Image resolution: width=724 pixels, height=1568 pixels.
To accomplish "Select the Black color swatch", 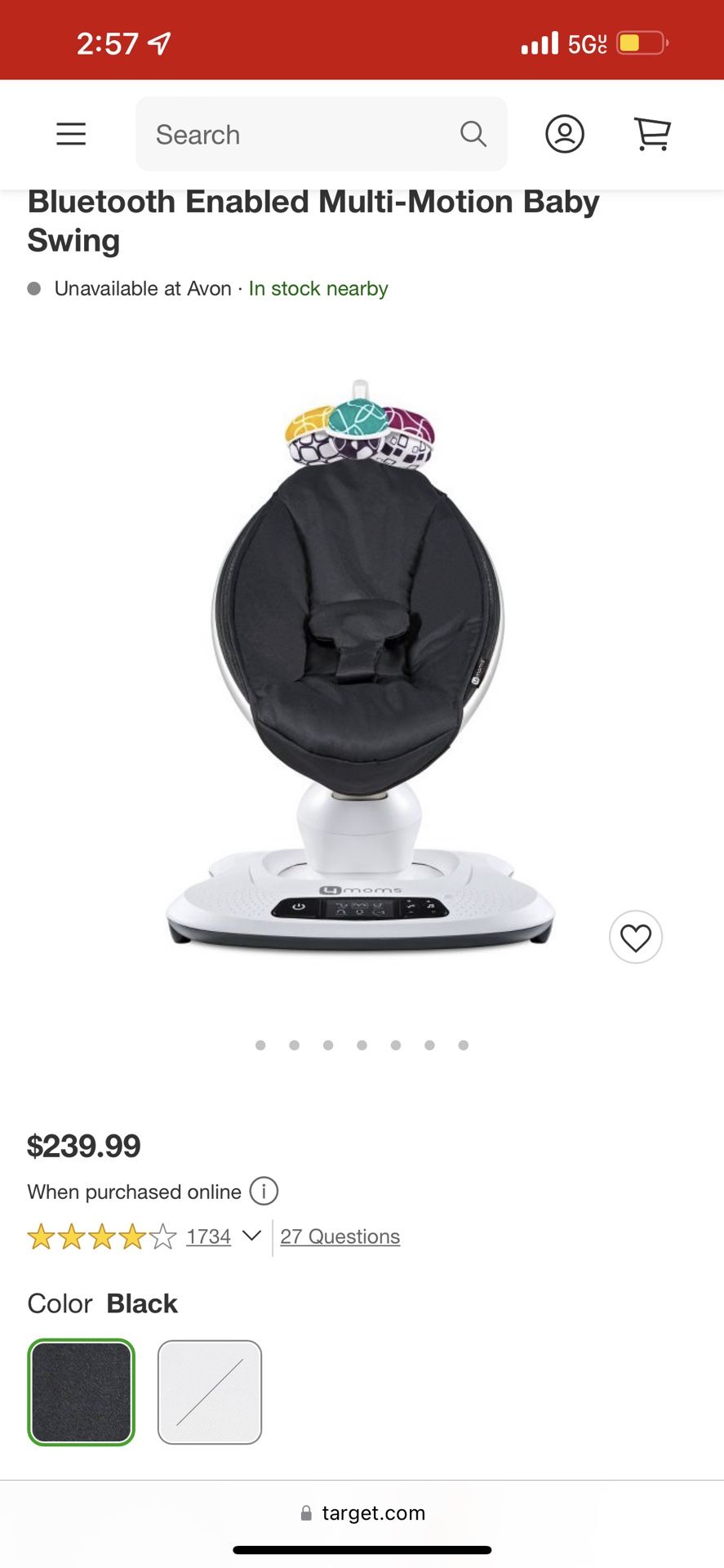I will click(82, 1392).
